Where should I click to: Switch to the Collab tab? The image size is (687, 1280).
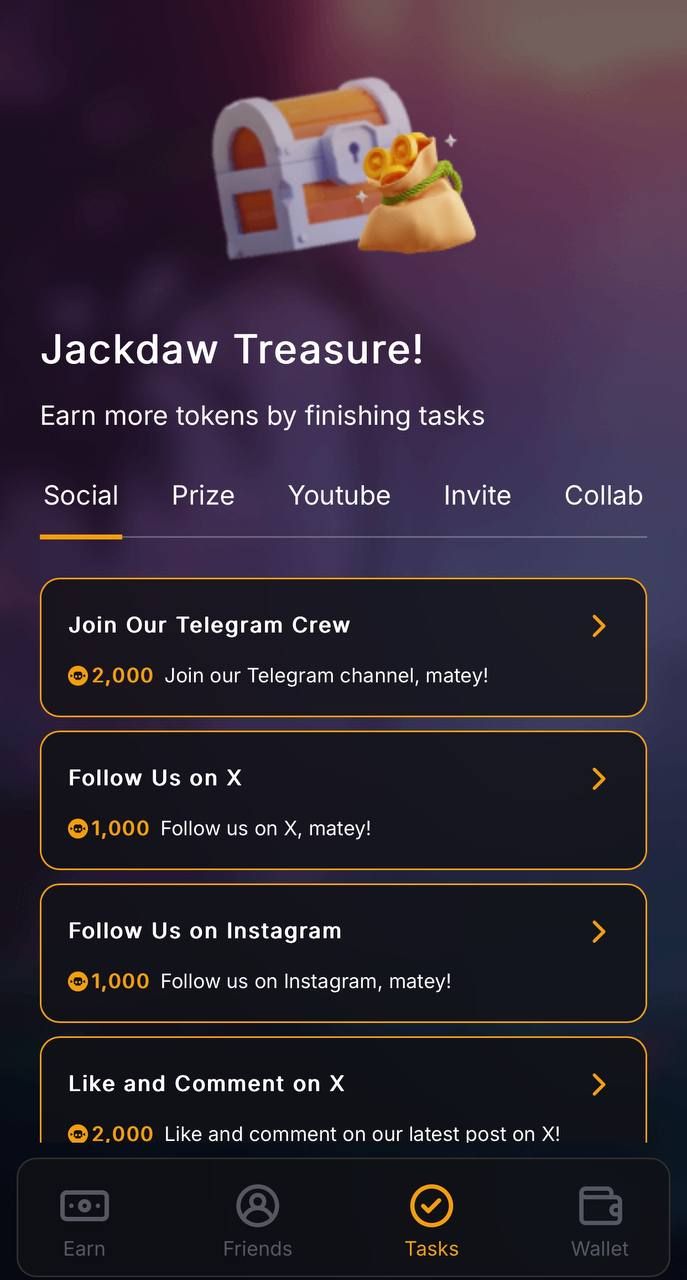(603, 496)
